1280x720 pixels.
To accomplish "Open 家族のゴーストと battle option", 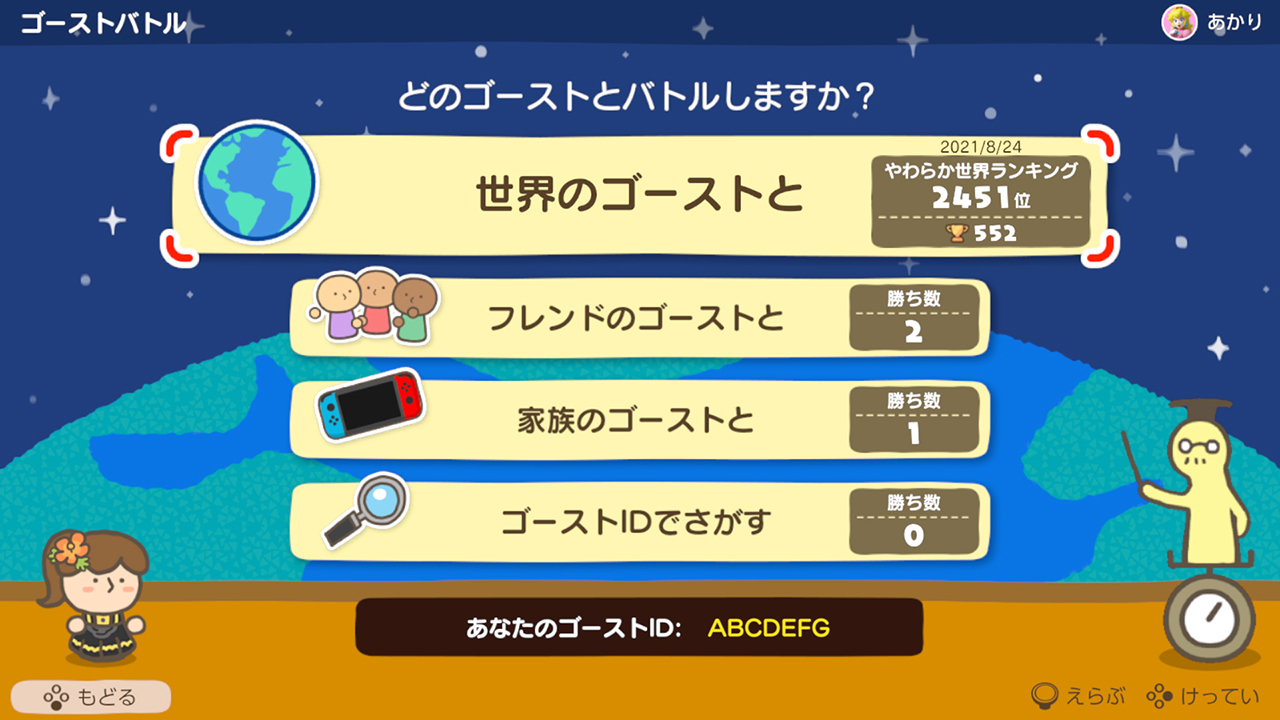I will pyautogui.click(x=638, y=420).
